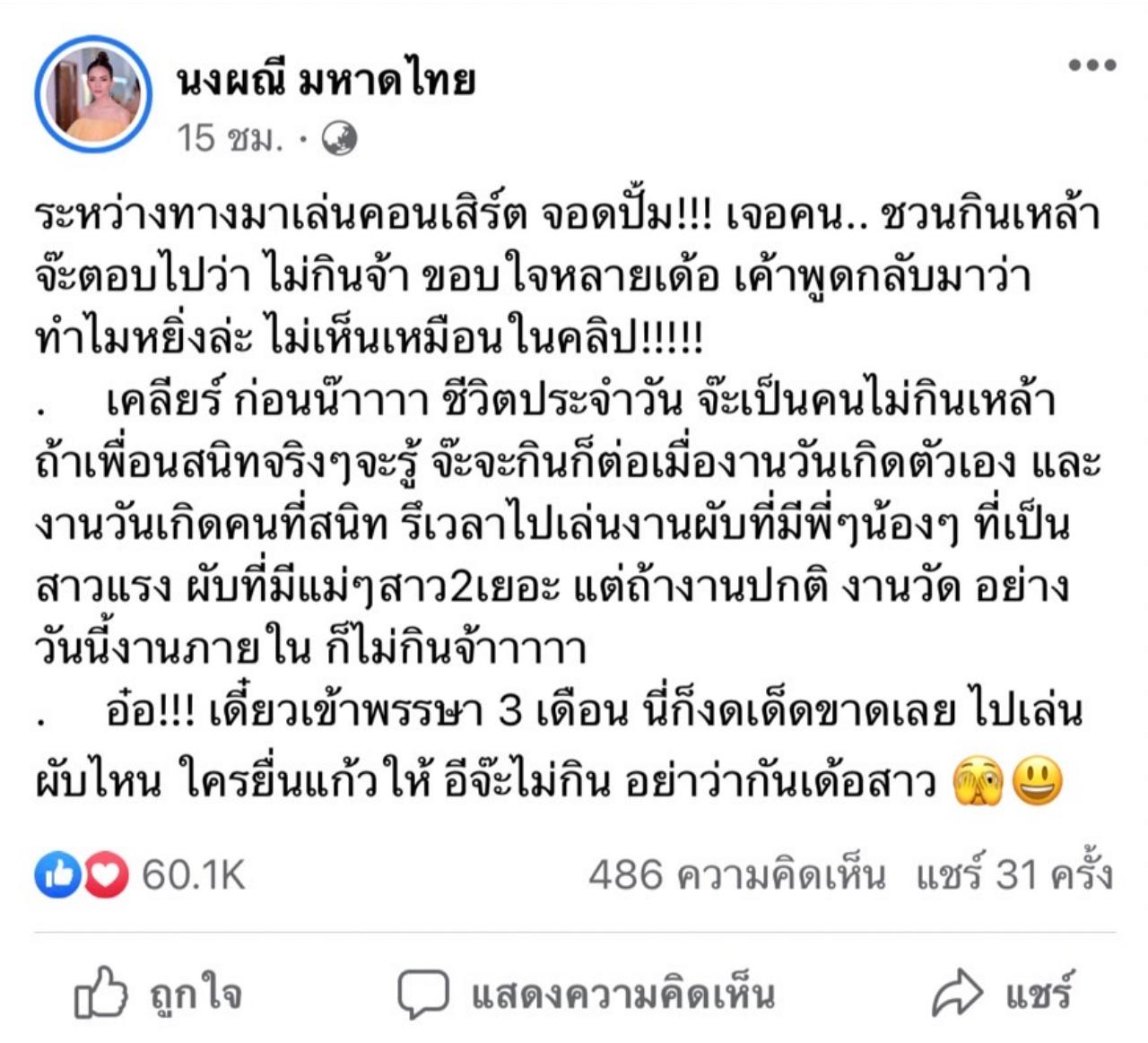Open นงผณี มหาดไทย's profile picture

pos(92,94)
